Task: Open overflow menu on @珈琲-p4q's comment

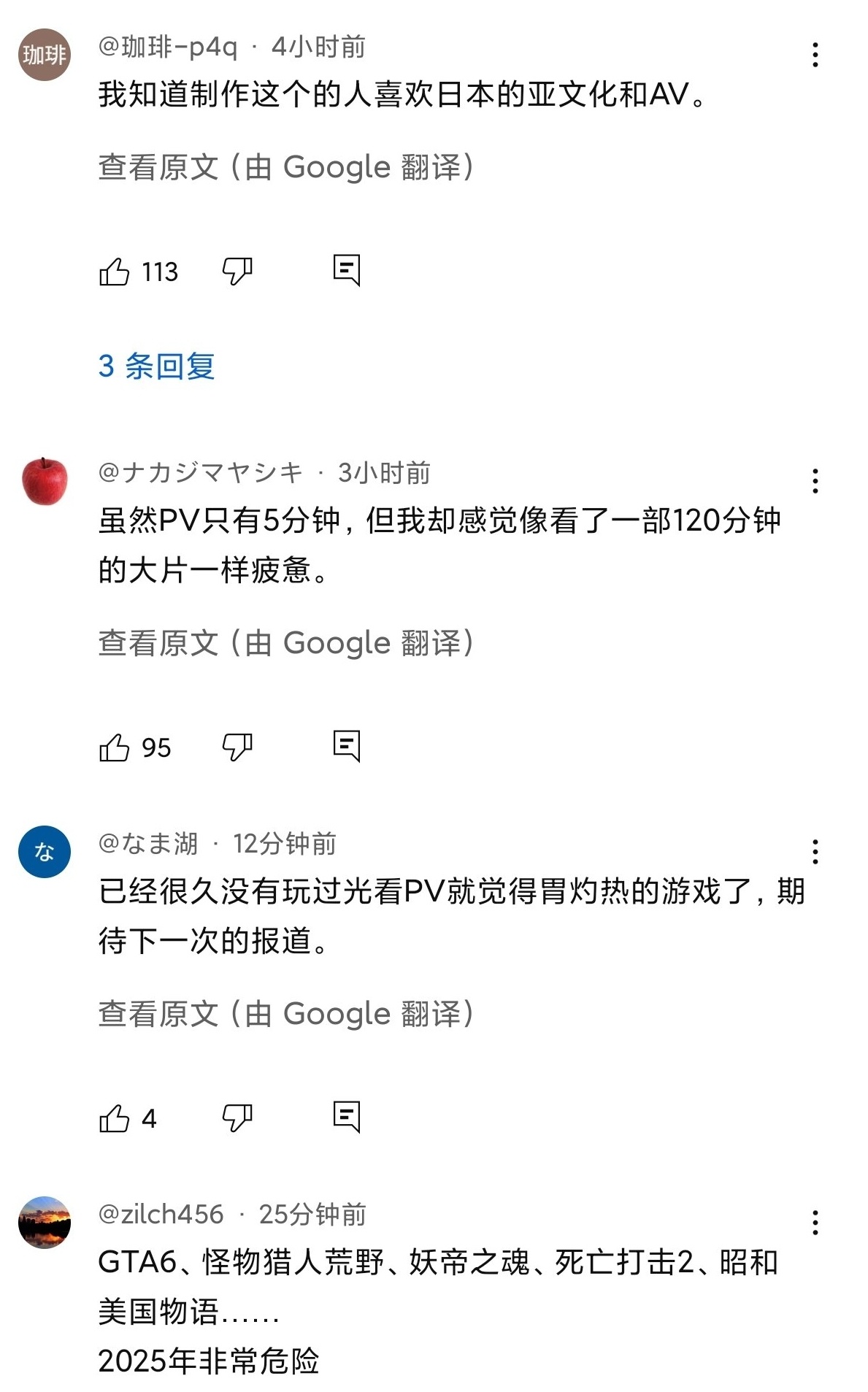Action: pos(815,55)
